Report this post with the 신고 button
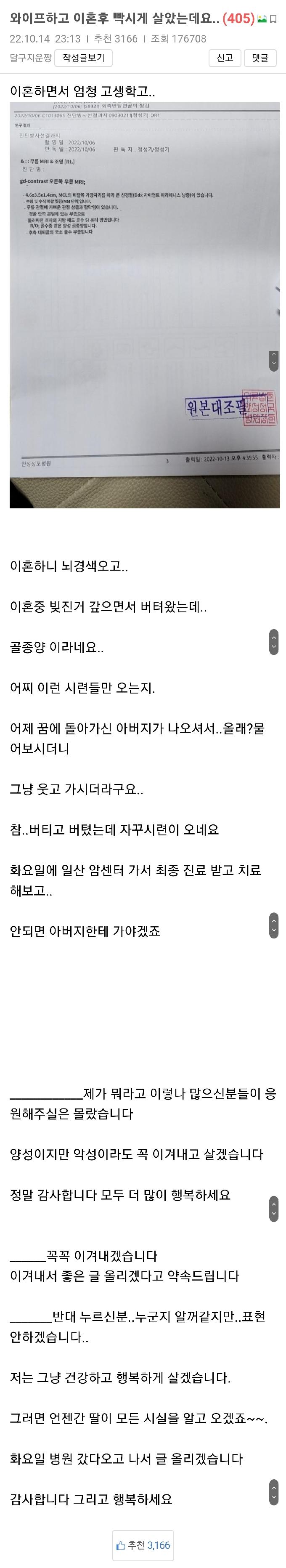 (225, 58)
